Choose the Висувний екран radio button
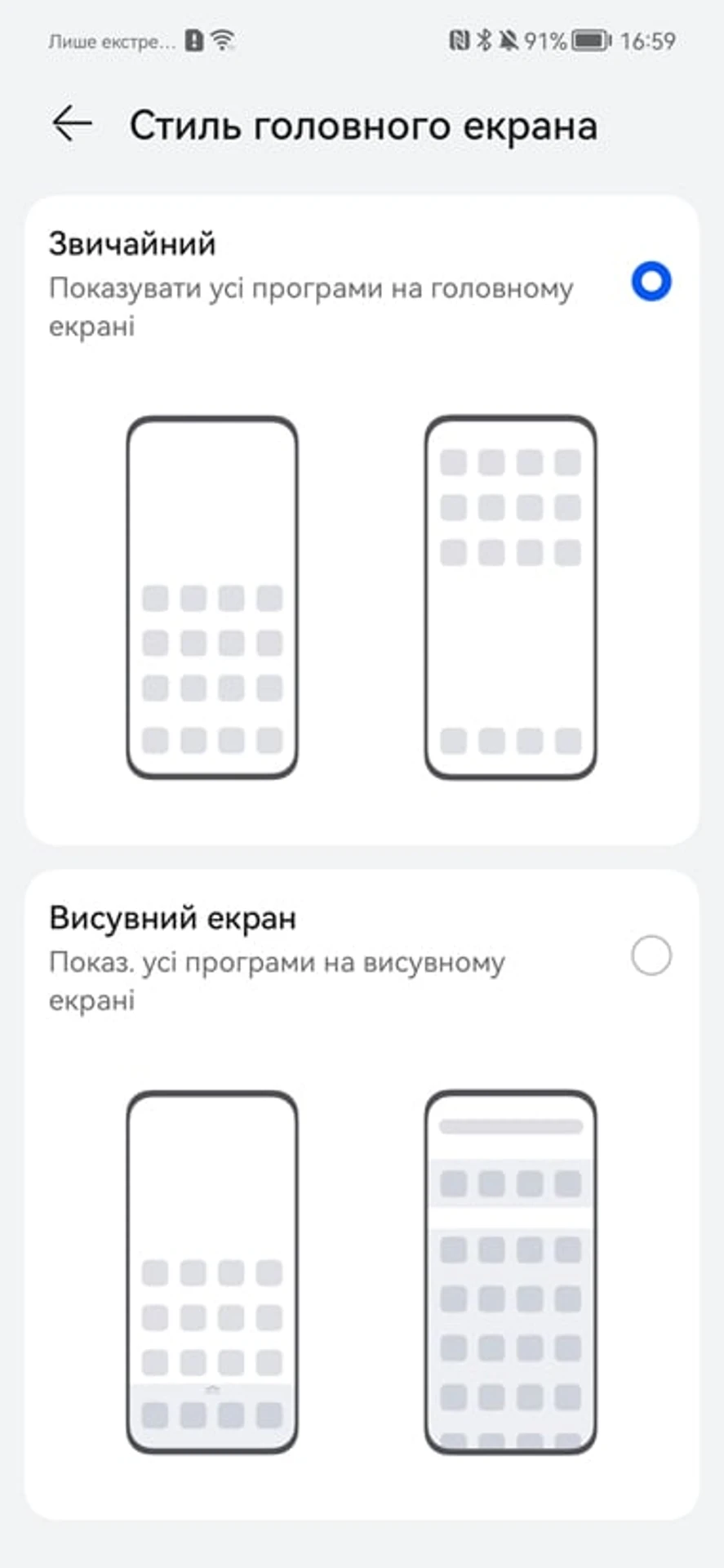The image size is (724, 1568). 651,955
